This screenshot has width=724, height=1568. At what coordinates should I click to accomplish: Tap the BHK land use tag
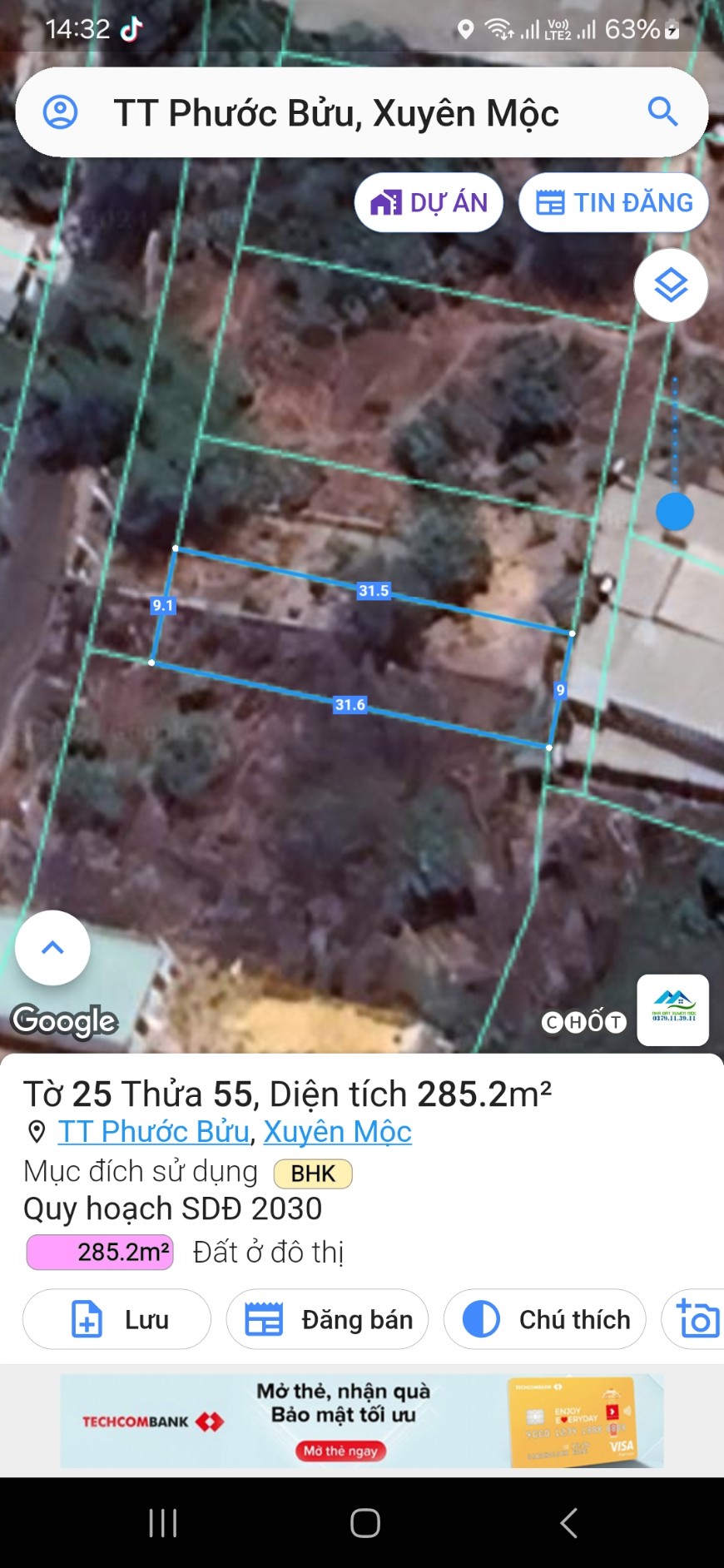point(313,1174)
